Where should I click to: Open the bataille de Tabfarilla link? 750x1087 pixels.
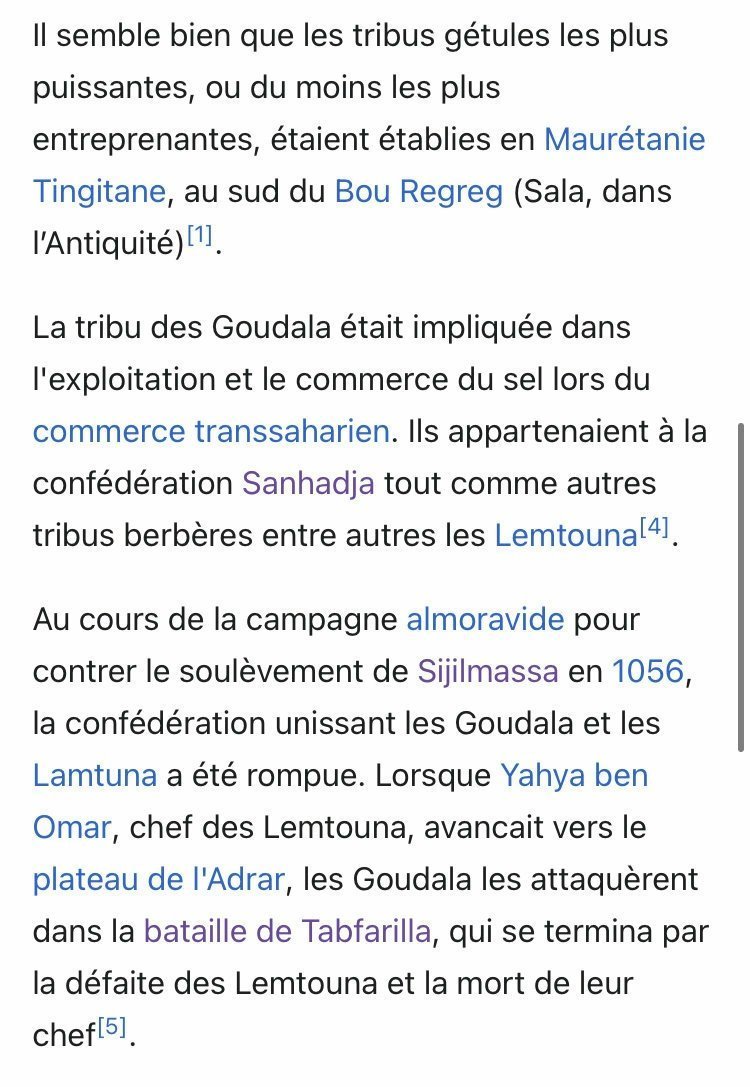click(288, 931)
